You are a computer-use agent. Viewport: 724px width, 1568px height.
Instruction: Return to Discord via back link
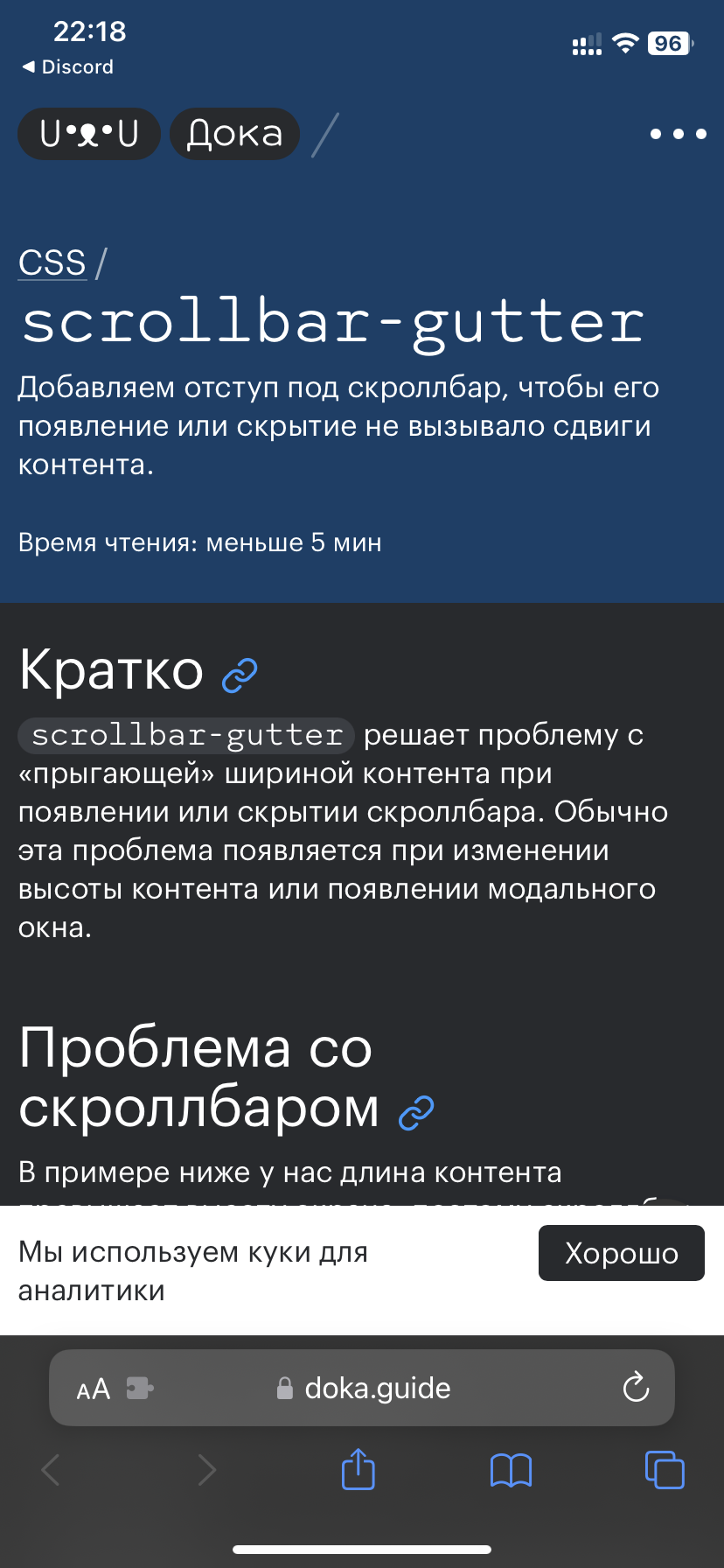[x=68, y=66]
